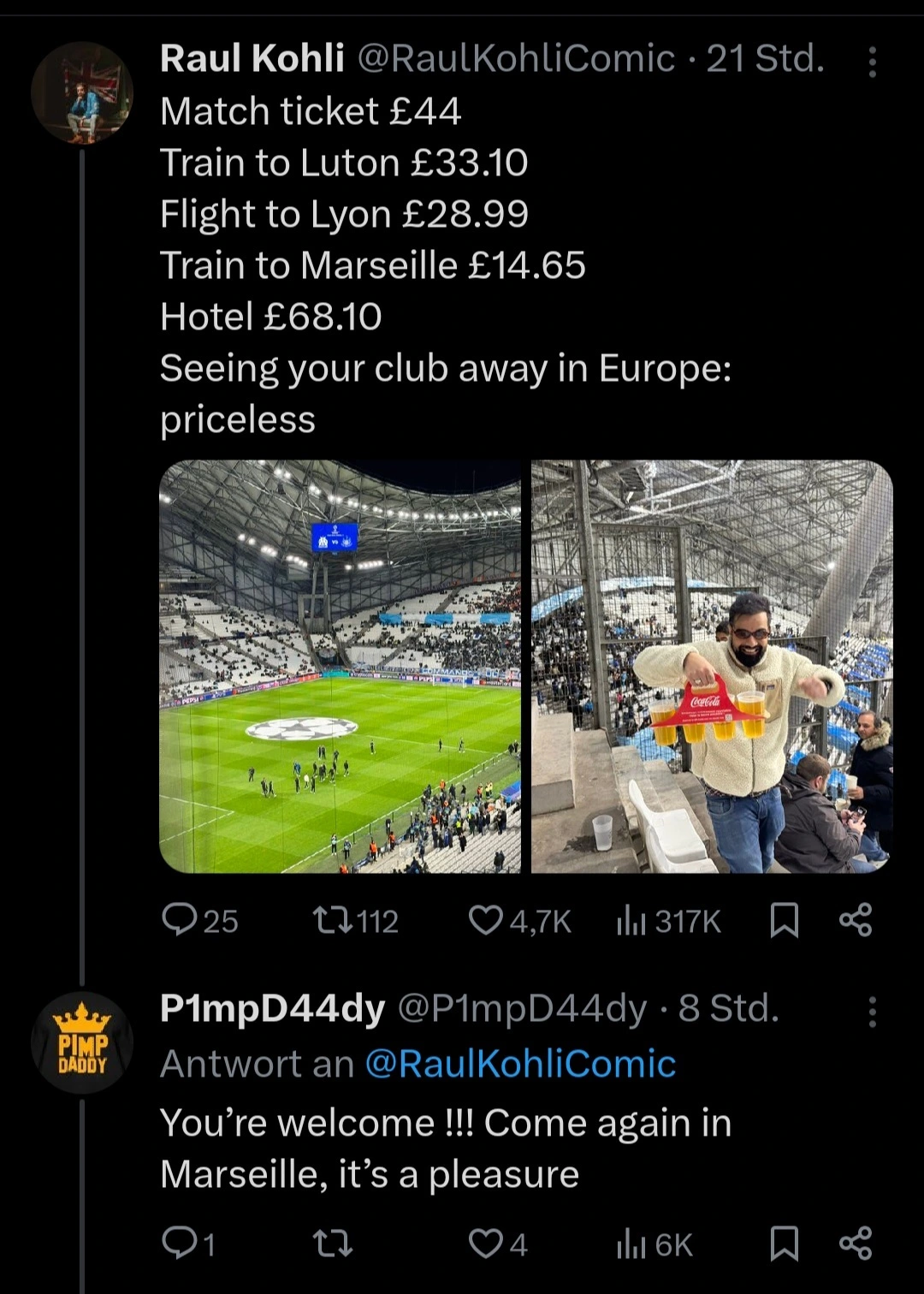Bookmark Raul Kohli's tweet
Viewport: 924px width, 1294px height.
point(785,920)
